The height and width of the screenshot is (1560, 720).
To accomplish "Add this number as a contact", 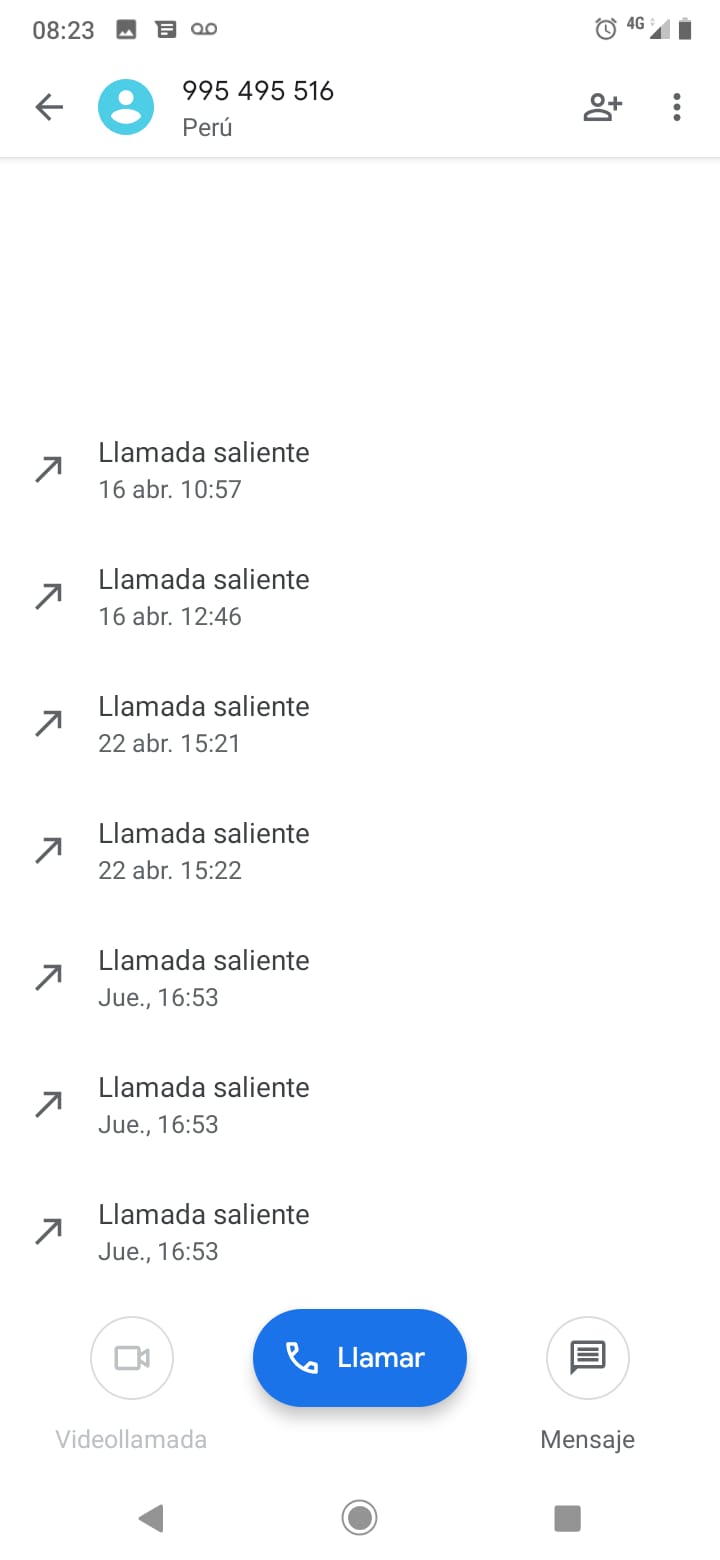I will tap(603, 107).
